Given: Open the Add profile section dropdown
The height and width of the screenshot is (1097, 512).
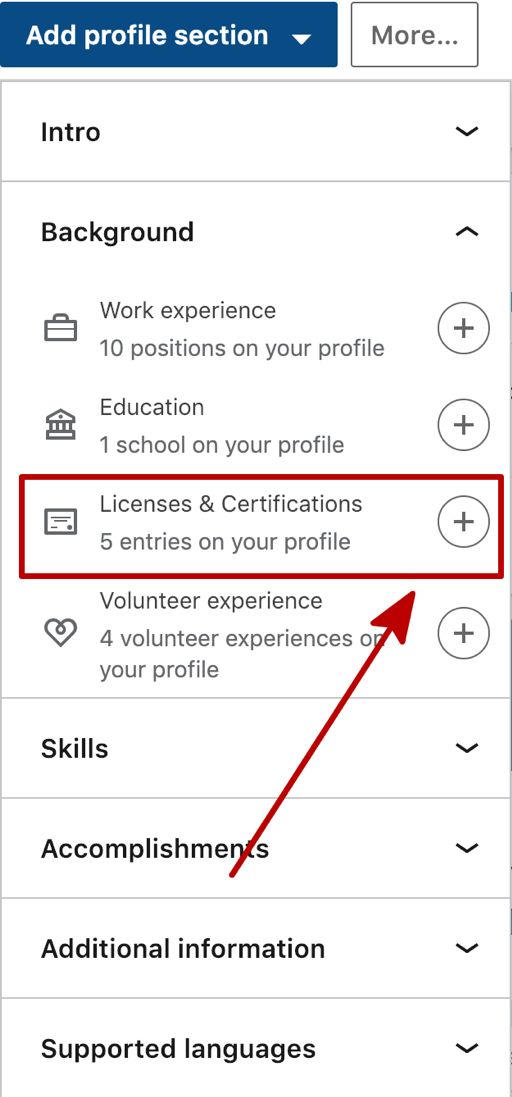Looking at the screenshot, I should (x=169, y=35).
